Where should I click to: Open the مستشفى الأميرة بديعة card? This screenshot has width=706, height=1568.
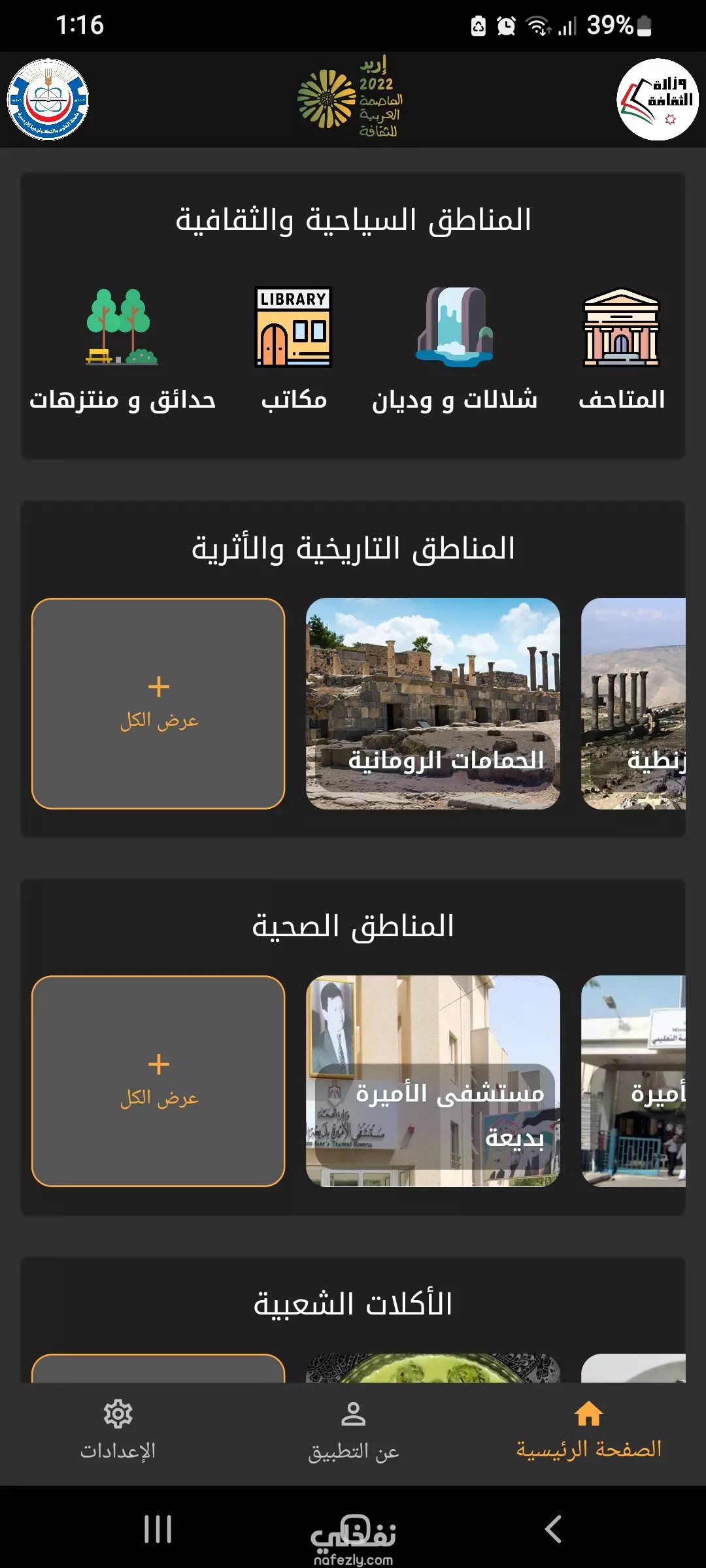click(x=433, y=1081)
